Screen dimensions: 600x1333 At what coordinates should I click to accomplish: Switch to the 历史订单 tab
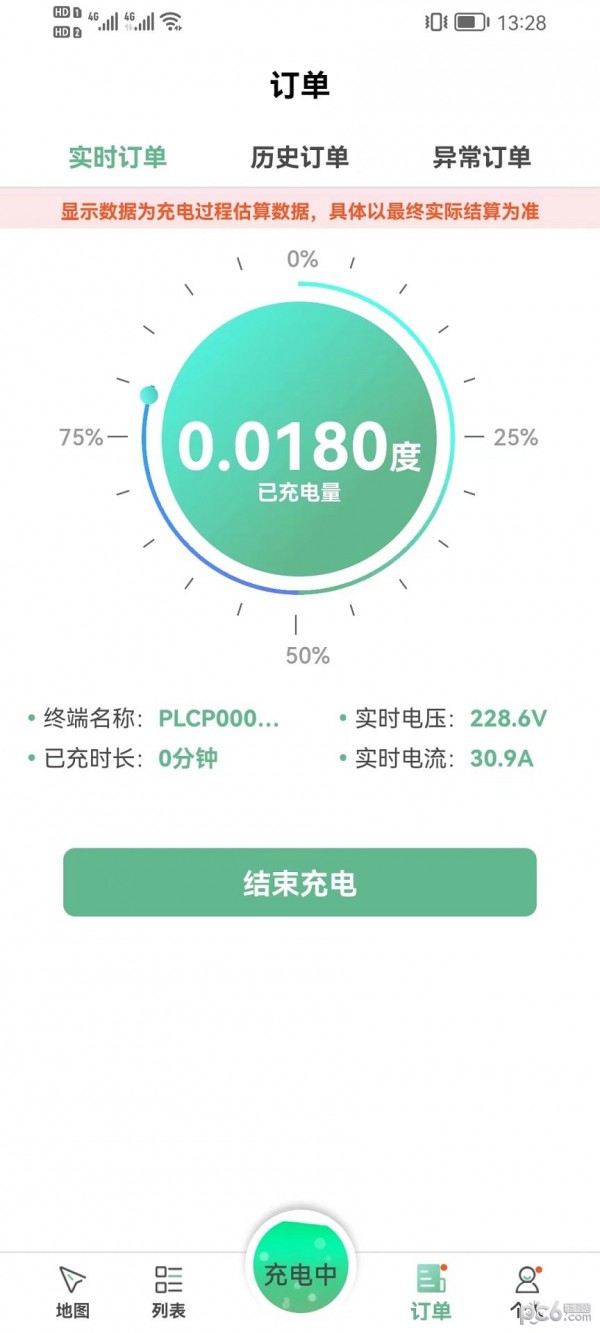click(299, 157)
